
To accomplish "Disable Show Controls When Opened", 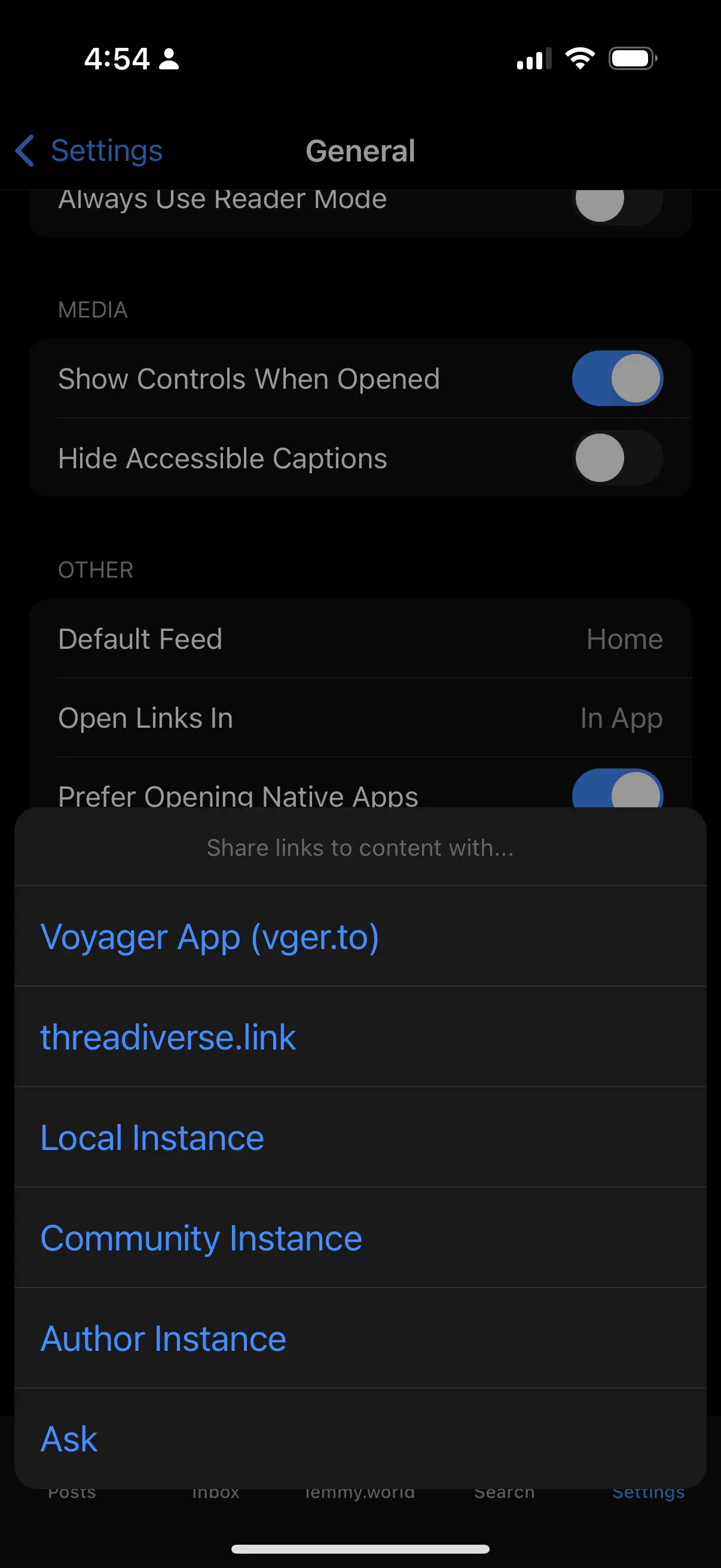I will (x=617, y=379).
